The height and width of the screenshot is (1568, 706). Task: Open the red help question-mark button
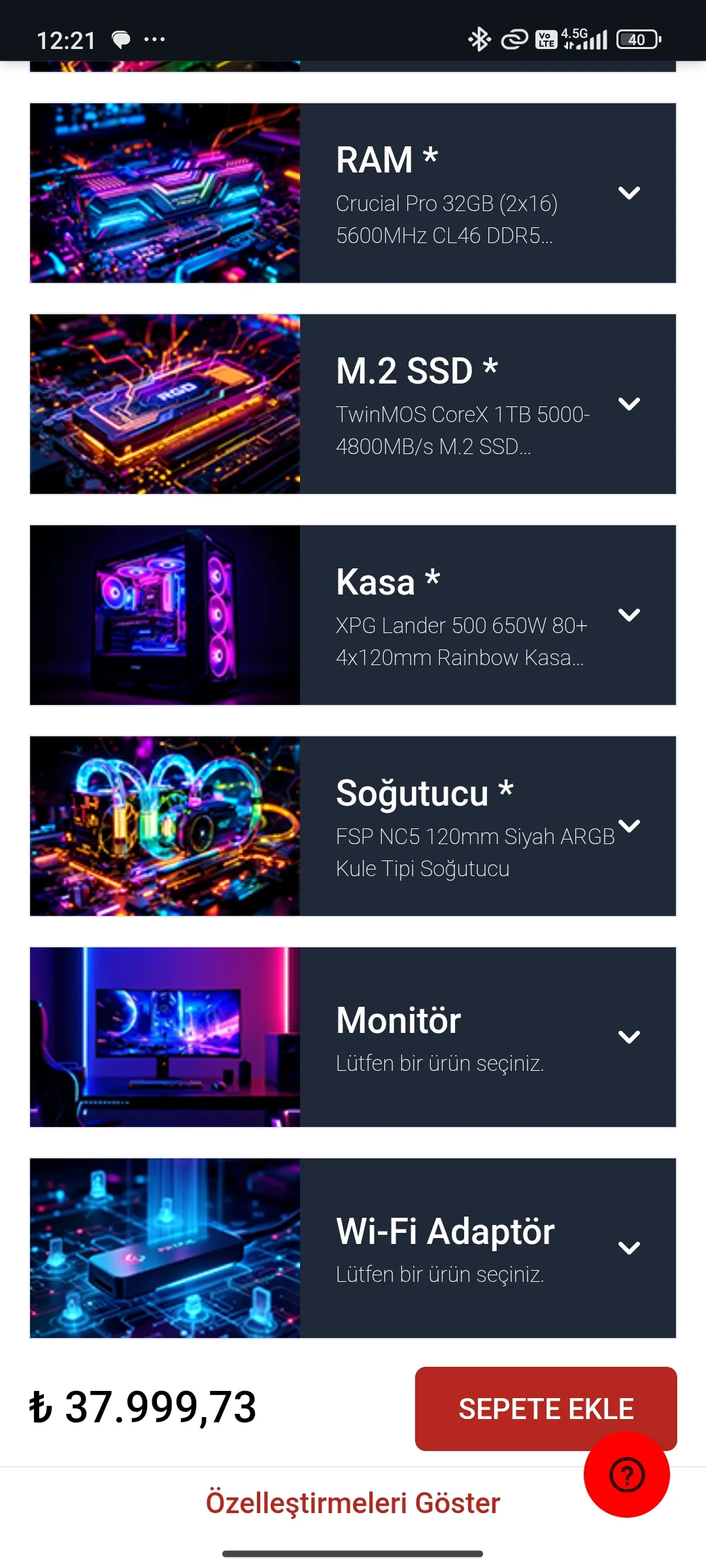pos(626,1475)
